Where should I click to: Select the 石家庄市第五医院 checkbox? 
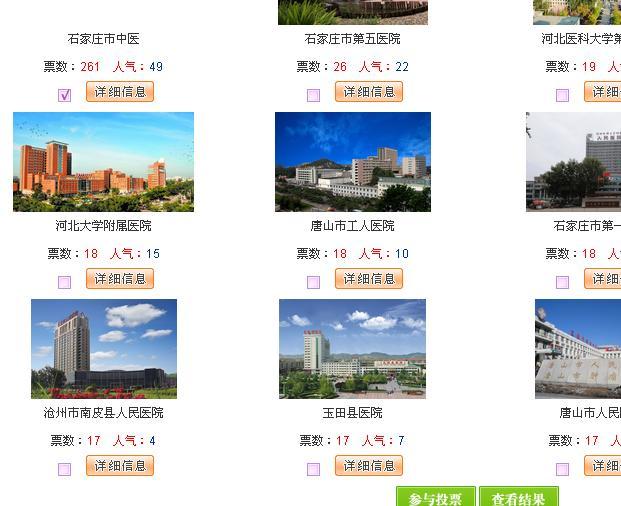click(x=313, y=95)
